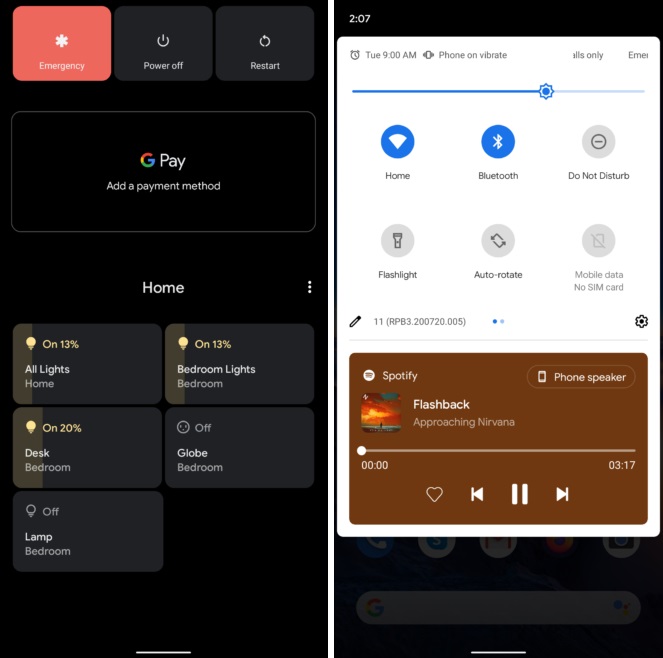Turn off the Desk light
The height and width of the screenshot is (658, 663).
pos(87,447)
